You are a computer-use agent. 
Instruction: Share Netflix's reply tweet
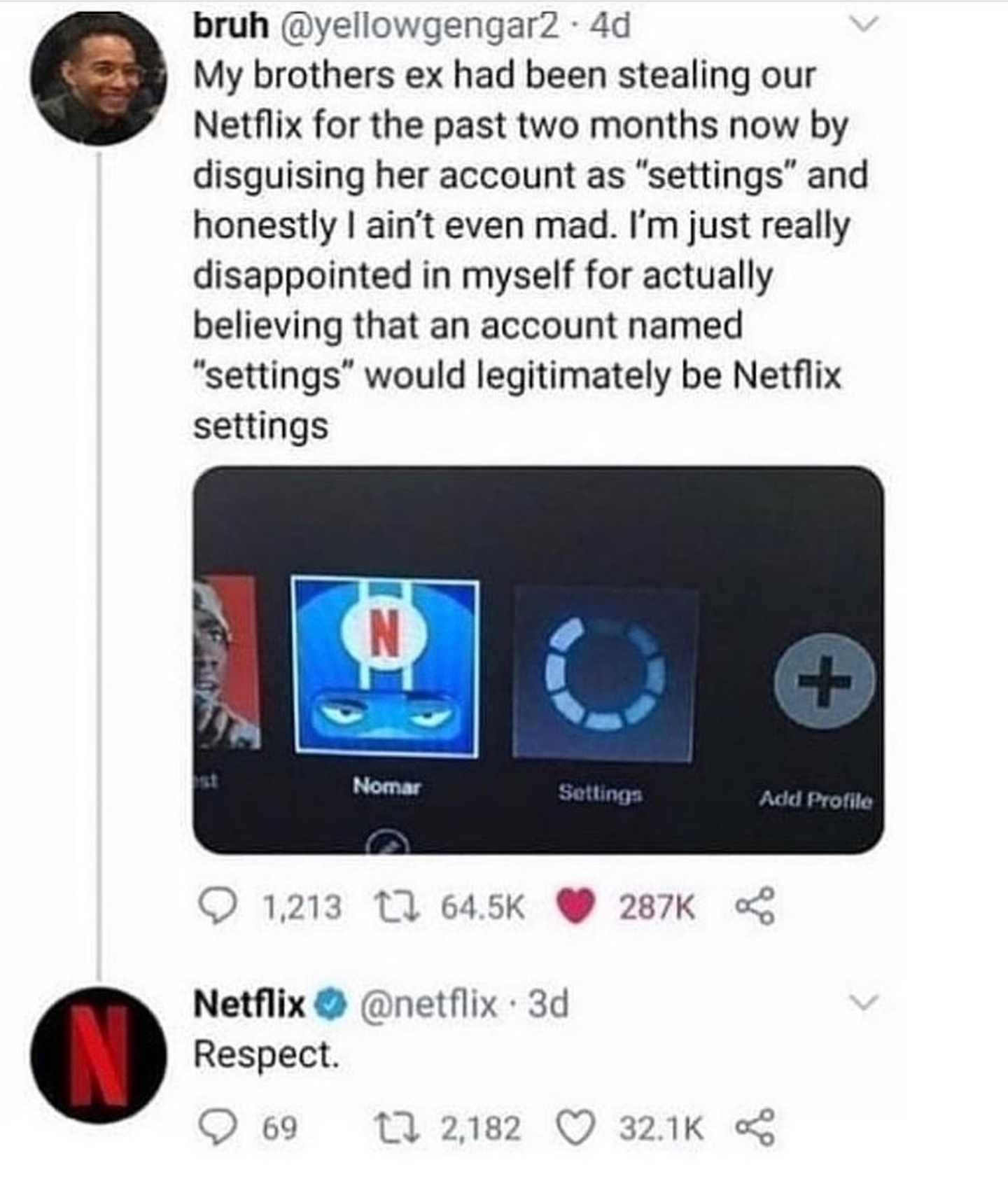[756, 1128]
